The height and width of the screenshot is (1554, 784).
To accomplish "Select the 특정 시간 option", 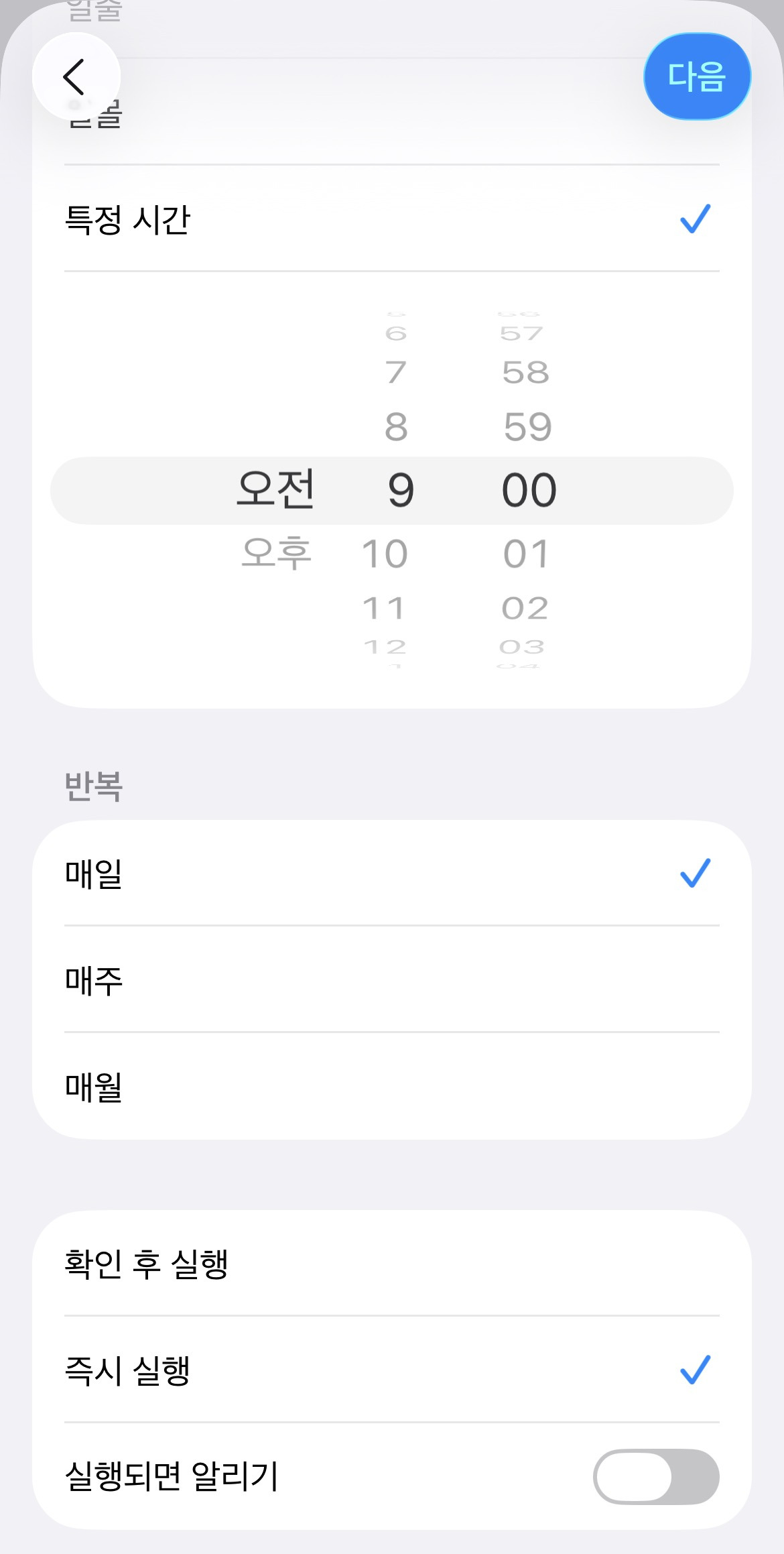I will tap(391, 219).
